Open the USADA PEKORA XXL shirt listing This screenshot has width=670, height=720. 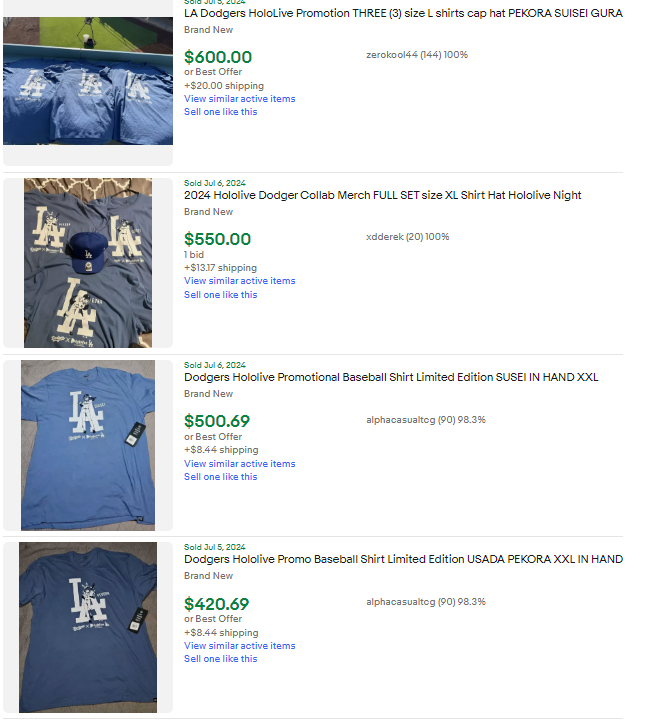(403, 559)
